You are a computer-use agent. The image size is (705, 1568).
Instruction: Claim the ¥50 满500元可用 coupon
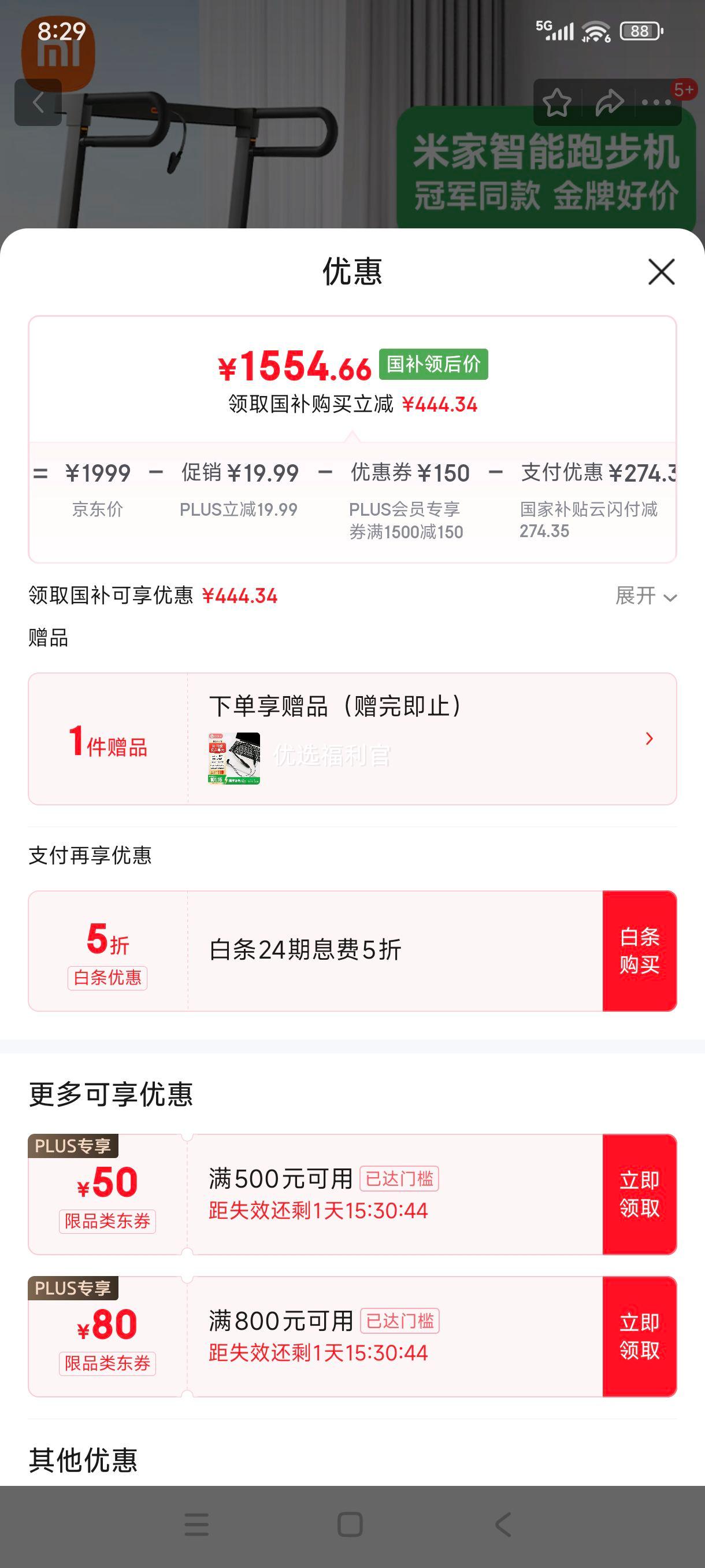coord(639,1194)
